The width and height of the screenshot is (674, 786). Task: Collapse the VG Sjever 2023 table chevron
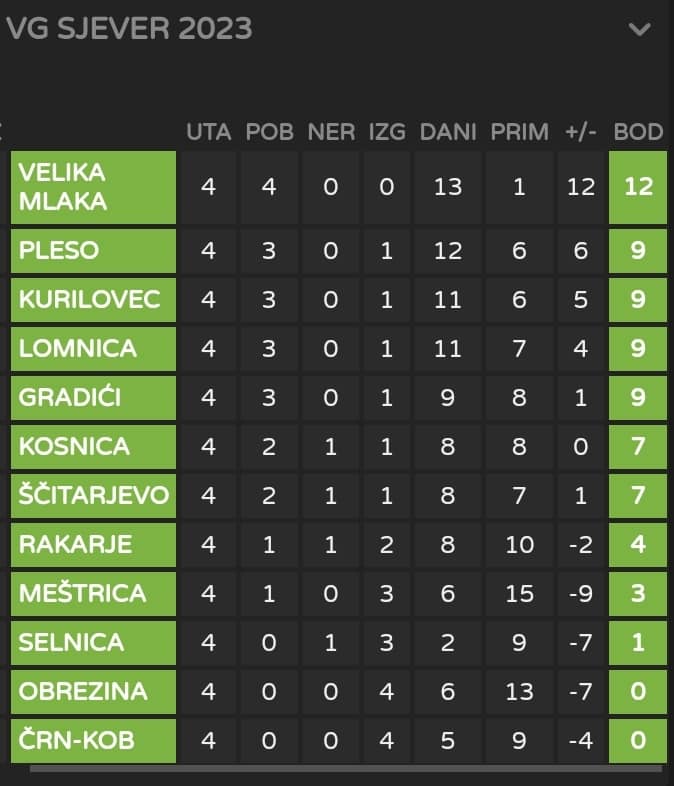coord(639,29)
